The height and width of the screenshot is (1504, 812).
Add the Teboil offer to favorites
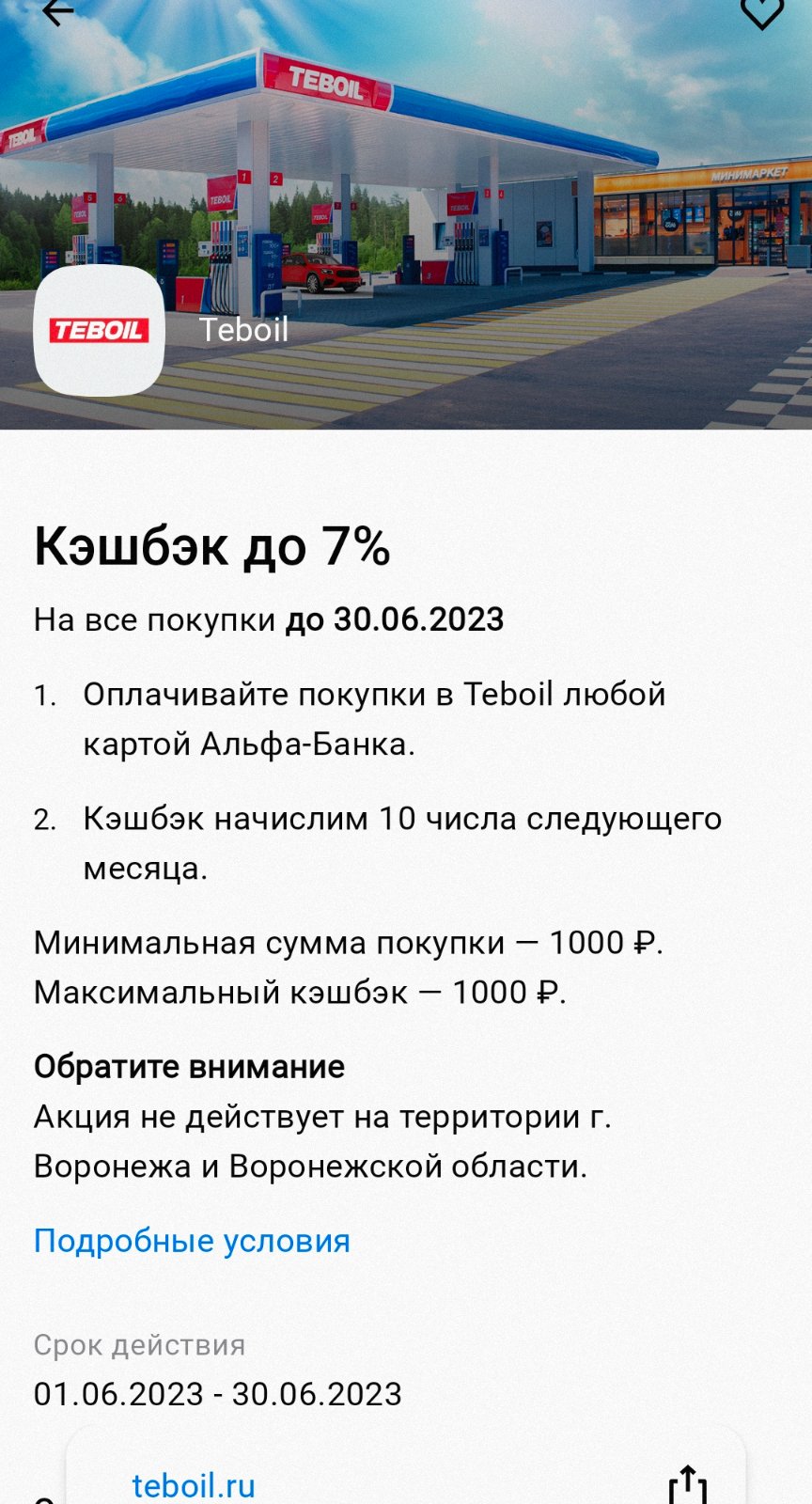[761, 12]
